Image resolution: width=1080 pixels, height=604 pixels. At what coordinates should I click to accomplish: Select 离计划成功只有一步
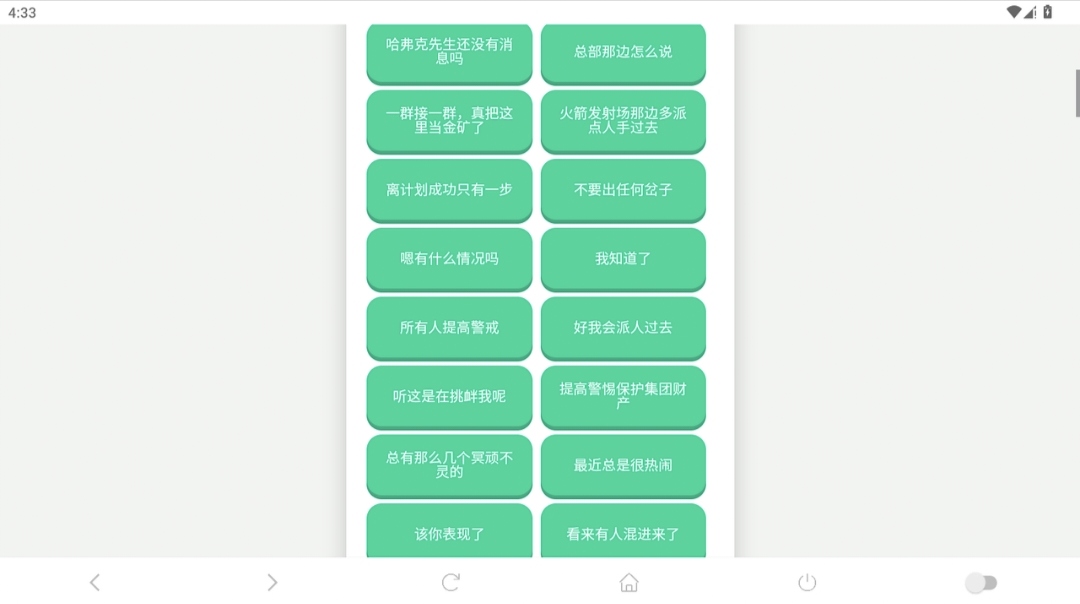coord(449,190)
